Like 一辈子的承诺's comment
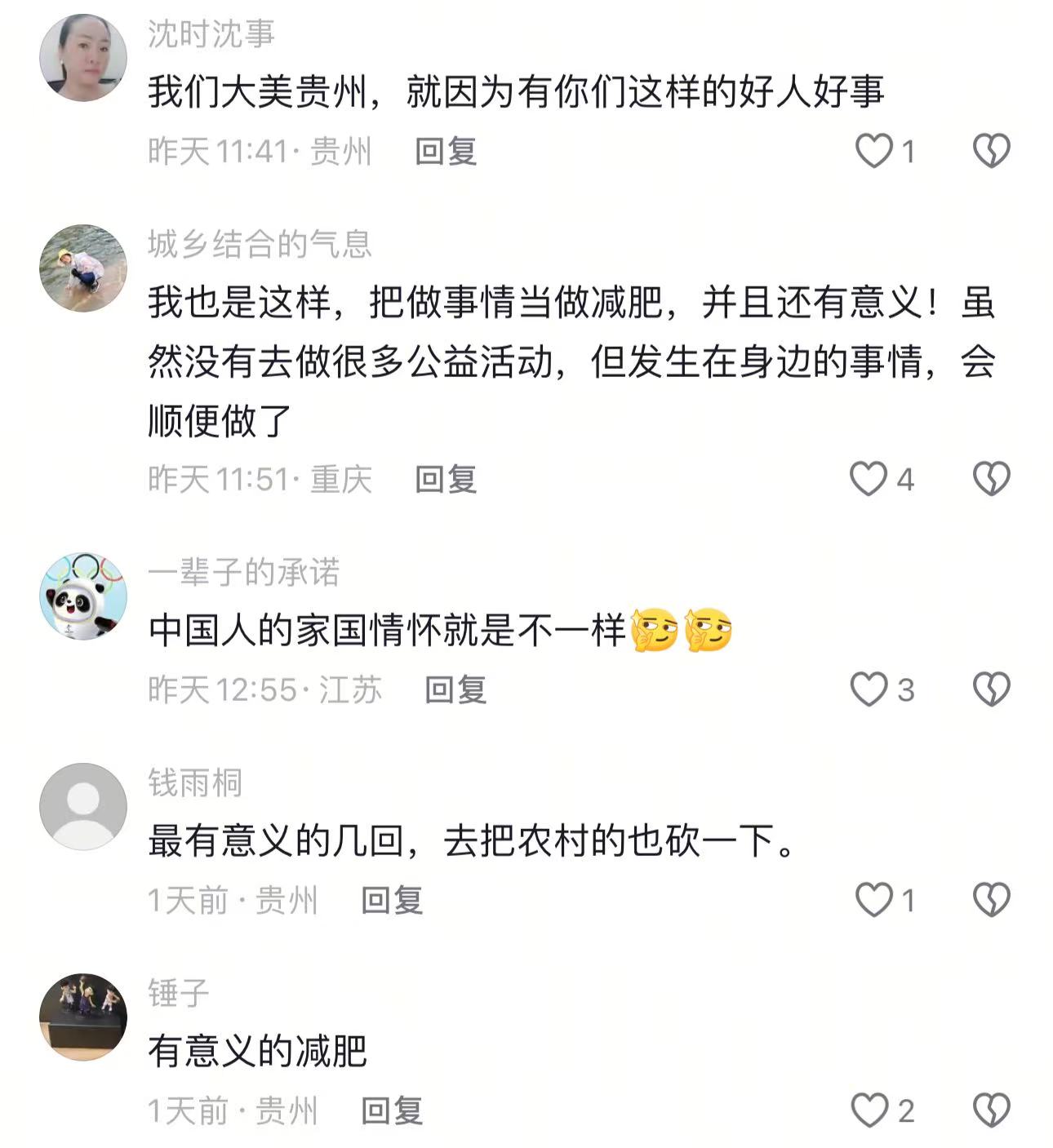Image resolution: width=1053 pixels, height=1148 pixels. tap(869, 689)
